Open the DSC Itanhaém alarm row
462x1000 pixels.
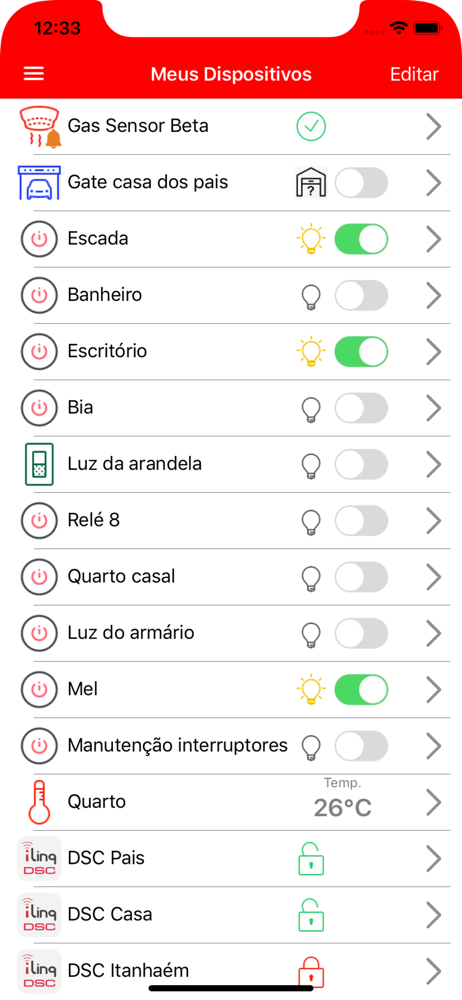[x=231, y=971]
